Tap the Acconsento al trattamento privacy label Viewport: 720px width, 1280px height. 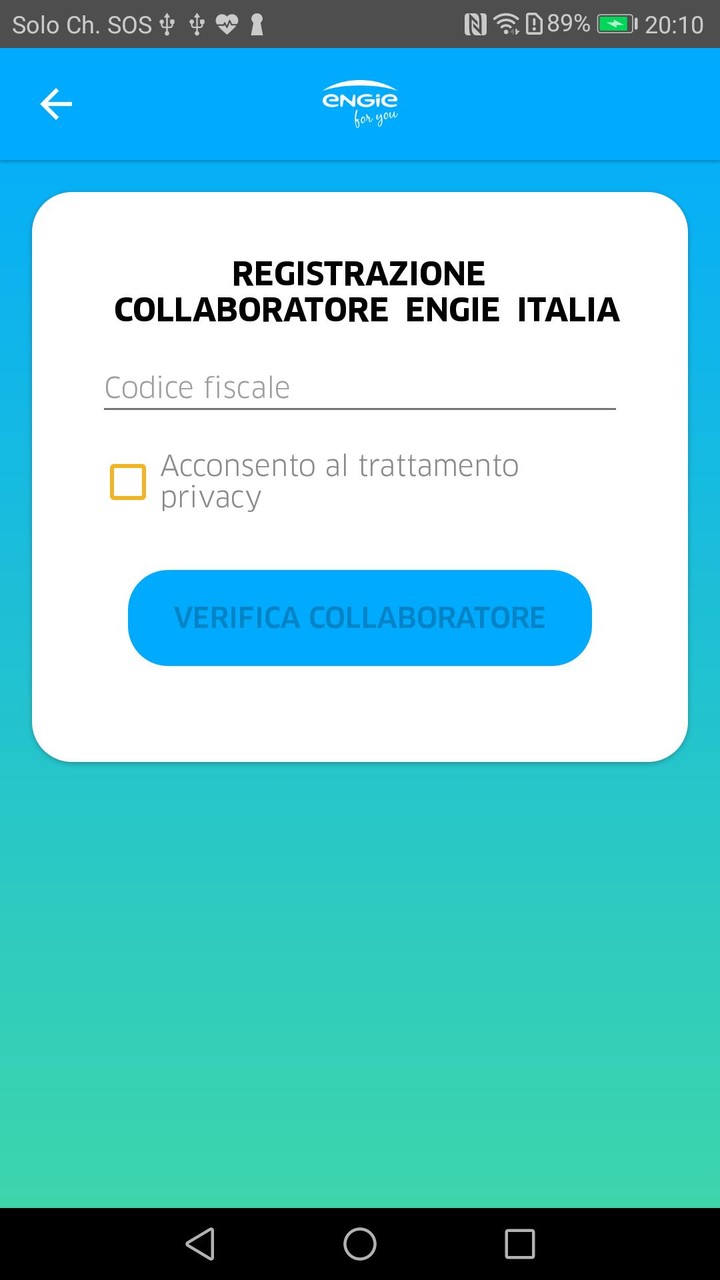click(338, 481)
